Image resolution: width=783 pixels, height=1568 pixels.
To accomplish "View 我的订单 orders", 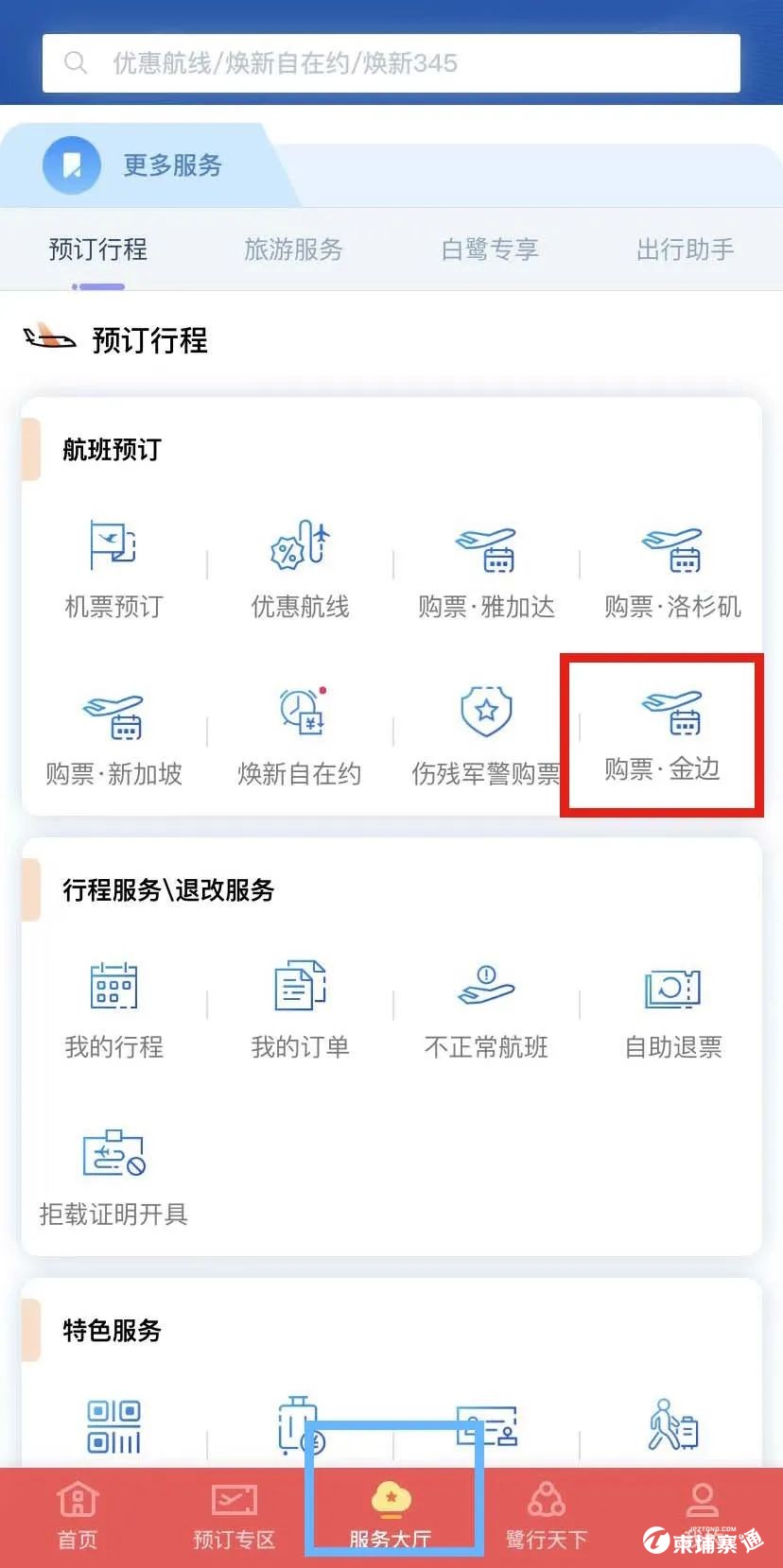I will (300, 1008).
